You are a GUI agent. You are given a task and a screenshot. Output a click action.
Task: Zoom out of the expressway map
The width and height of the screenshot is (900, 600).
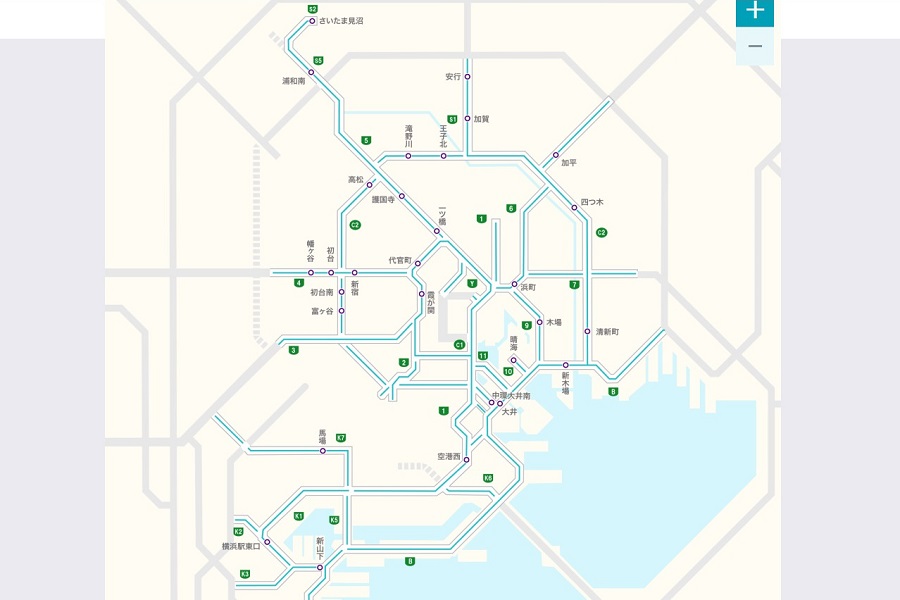pyautogui.click(x=755, y=46)
